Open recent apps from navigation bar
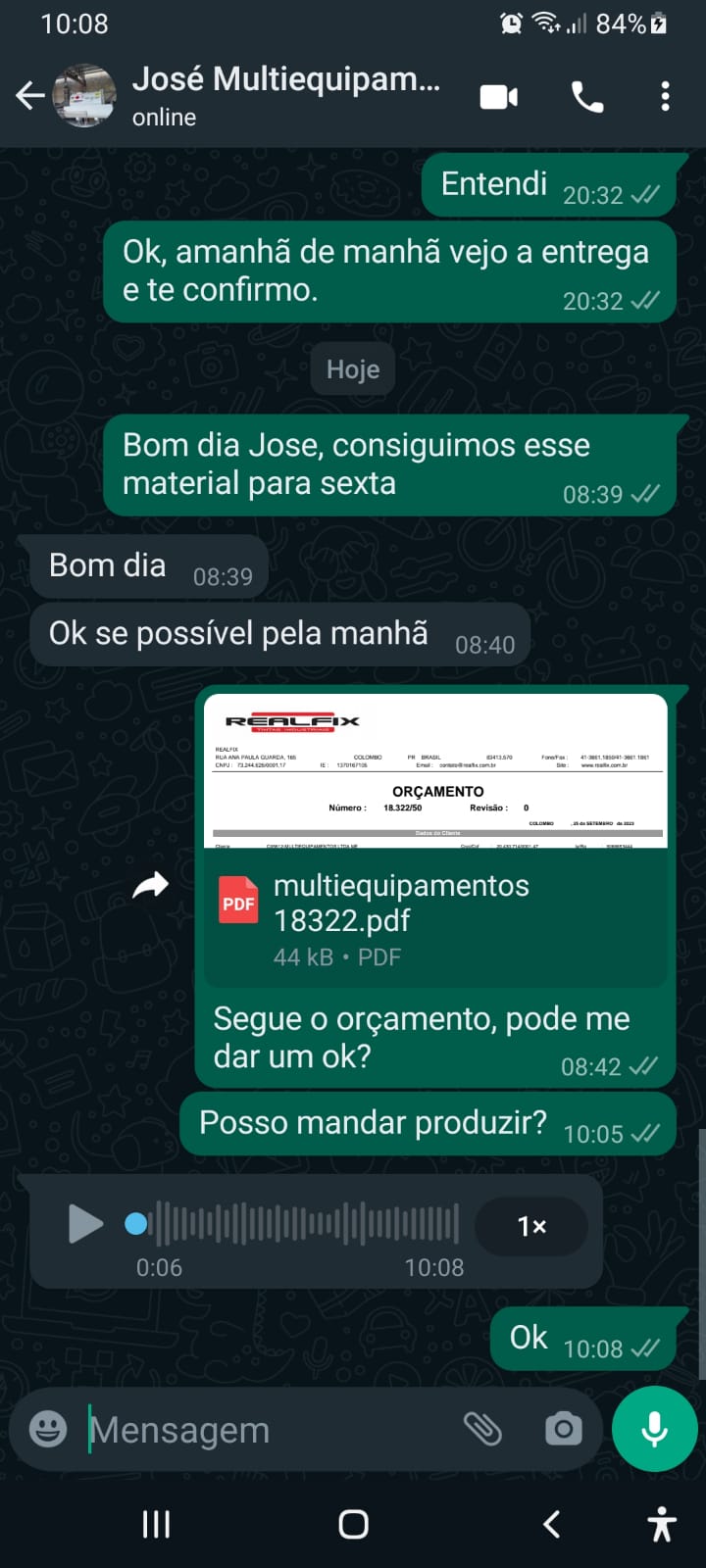Viewport: 706px width, 1568px height. point(156,1524)
